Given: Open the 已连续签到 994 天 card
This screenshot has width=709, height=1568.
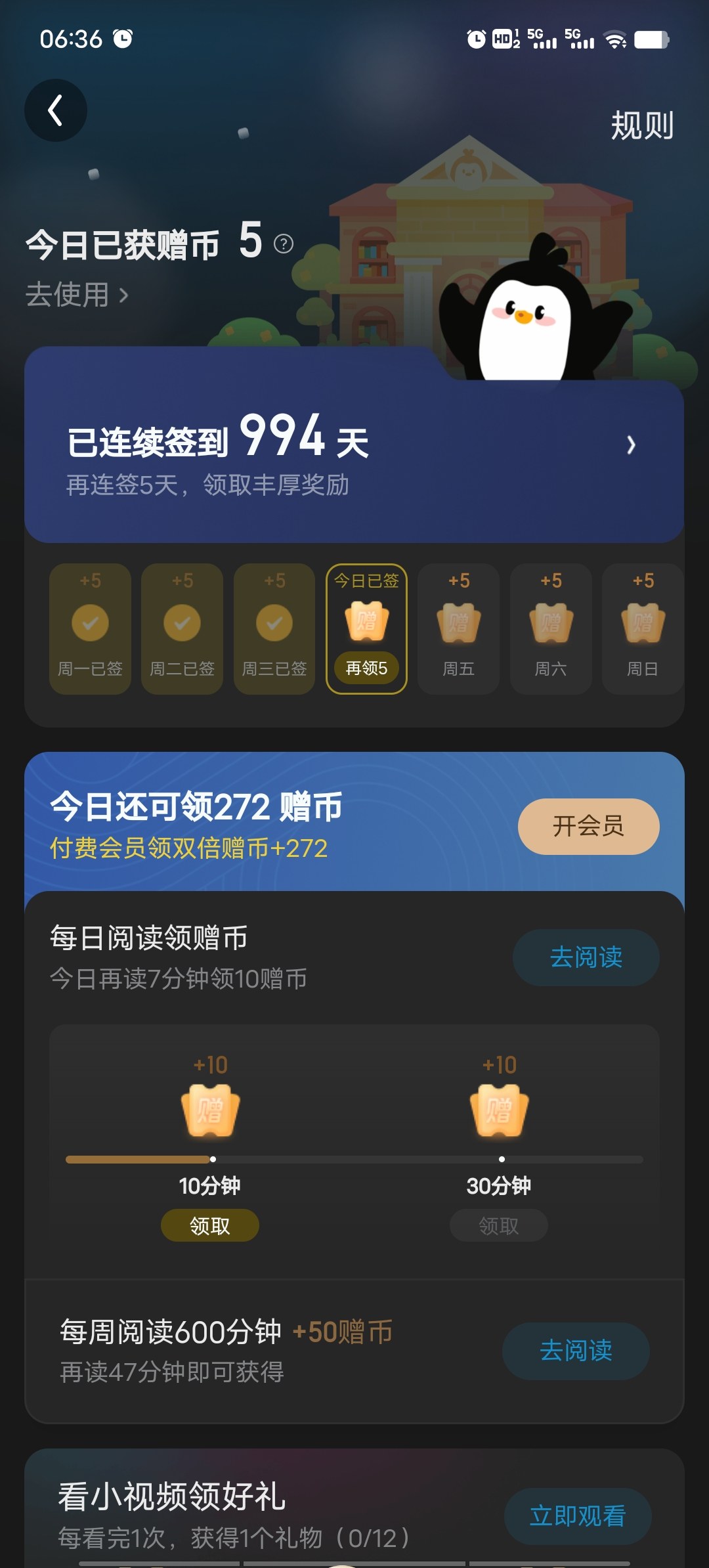Looking at the screenshot, I should [354, 453].
